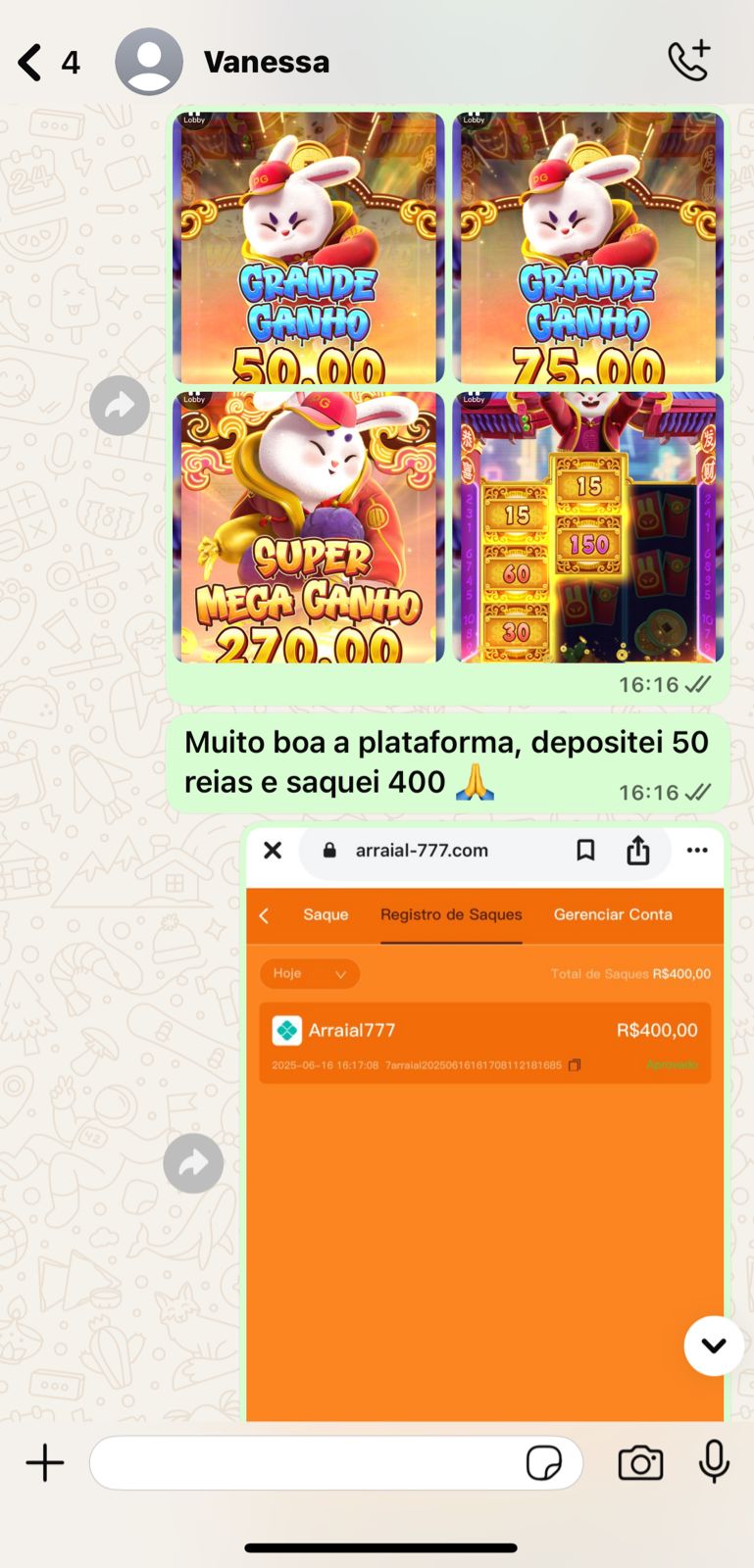Open the Grande Ganho 75,00 image
The height and width of the screenshot is (1568, 754).
[x=587, y=247]
